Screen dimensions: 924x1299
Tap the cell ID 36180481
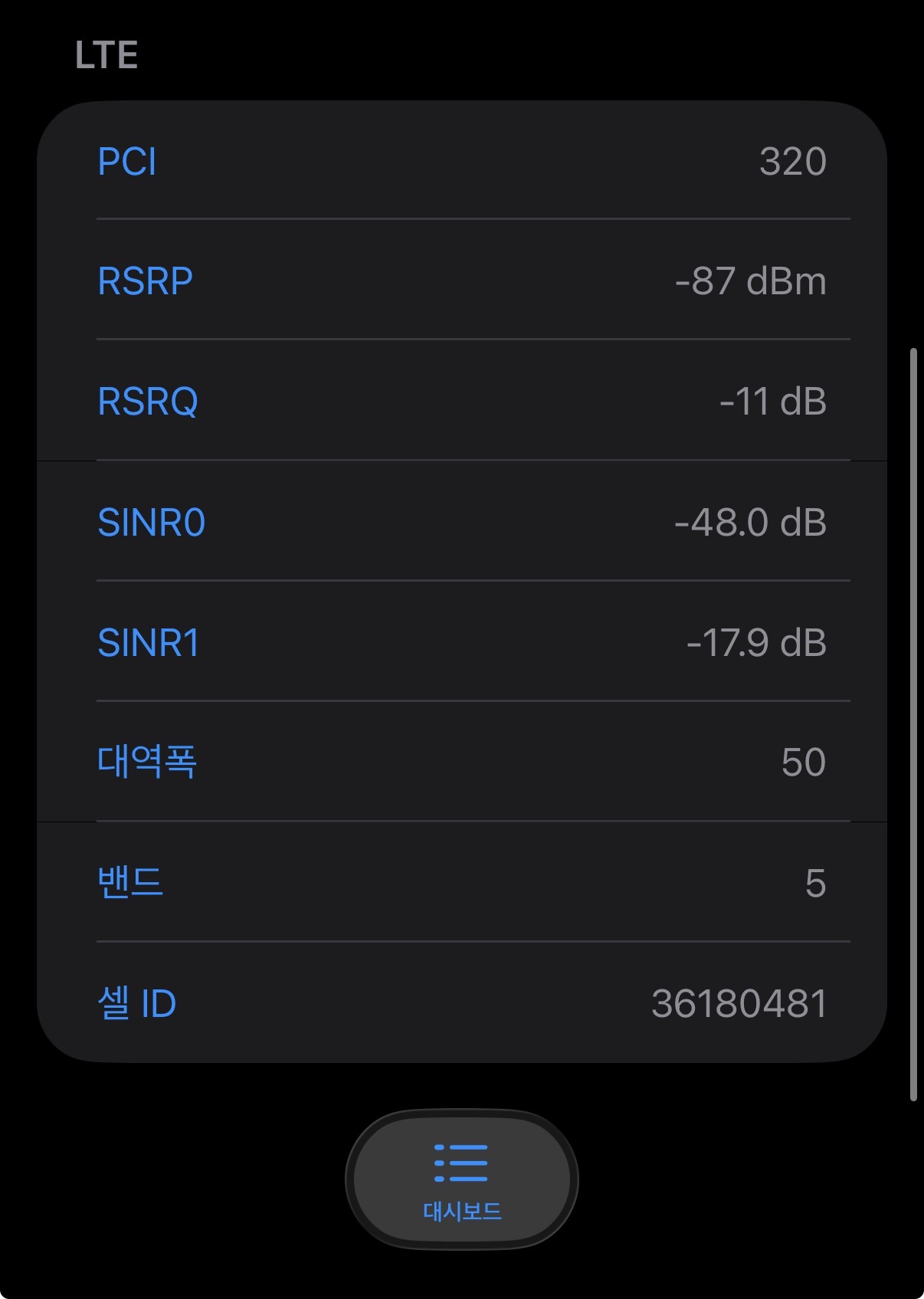coord(740,1002)
